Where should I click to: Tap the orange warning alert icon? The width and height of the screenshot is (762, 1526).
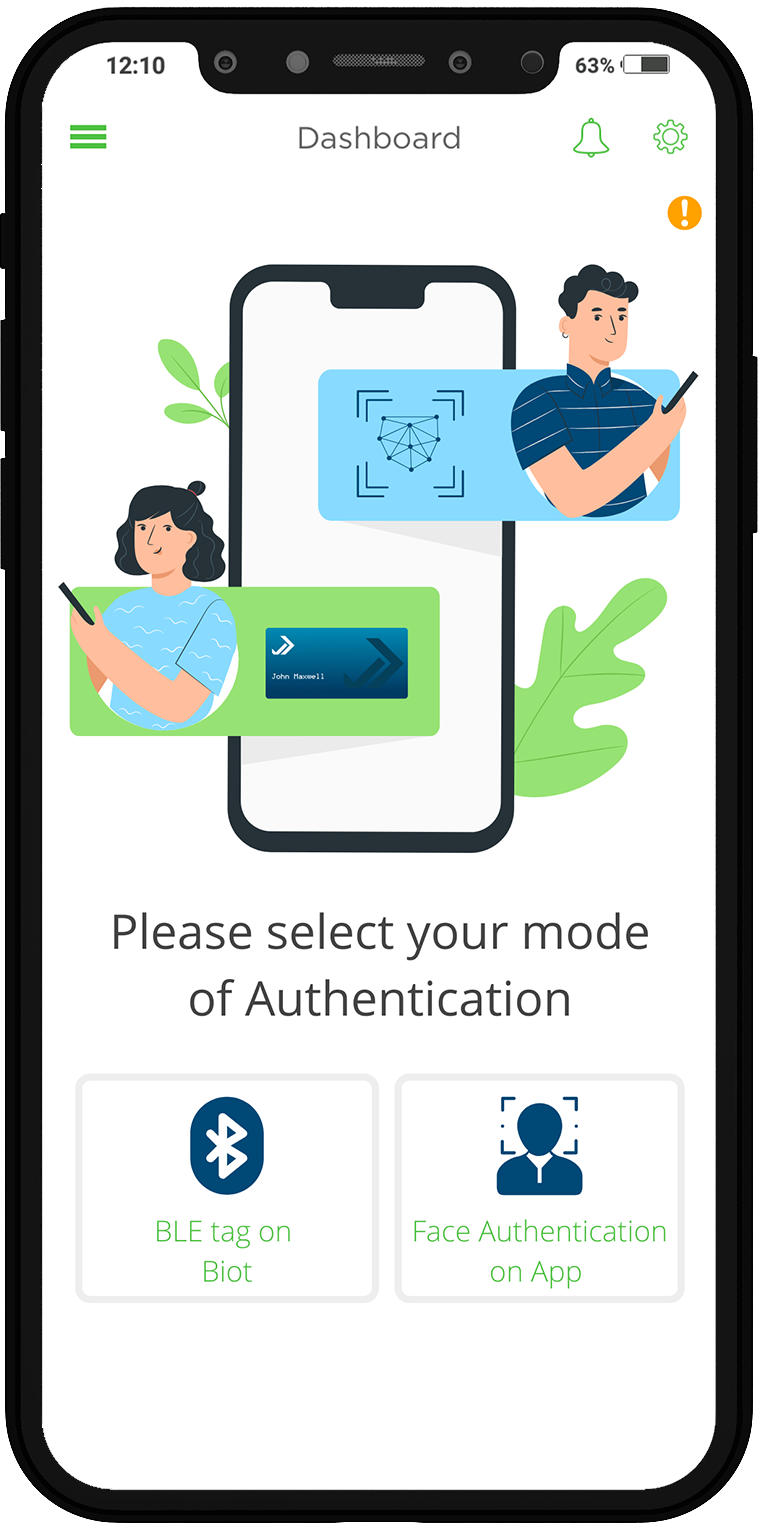tap(685, 212)
